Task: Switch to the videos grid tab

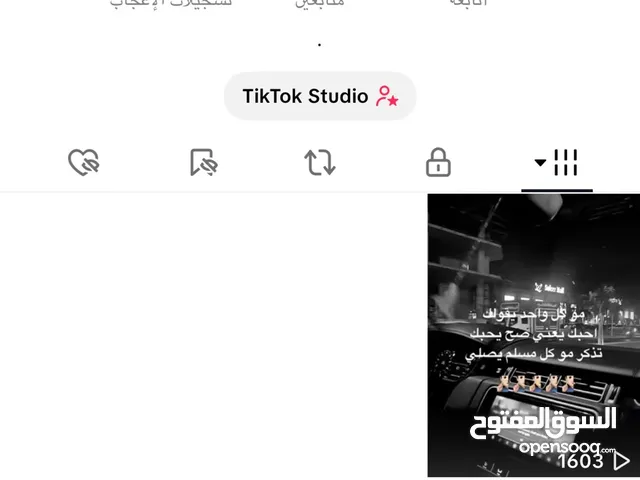Action: [557, 162]
